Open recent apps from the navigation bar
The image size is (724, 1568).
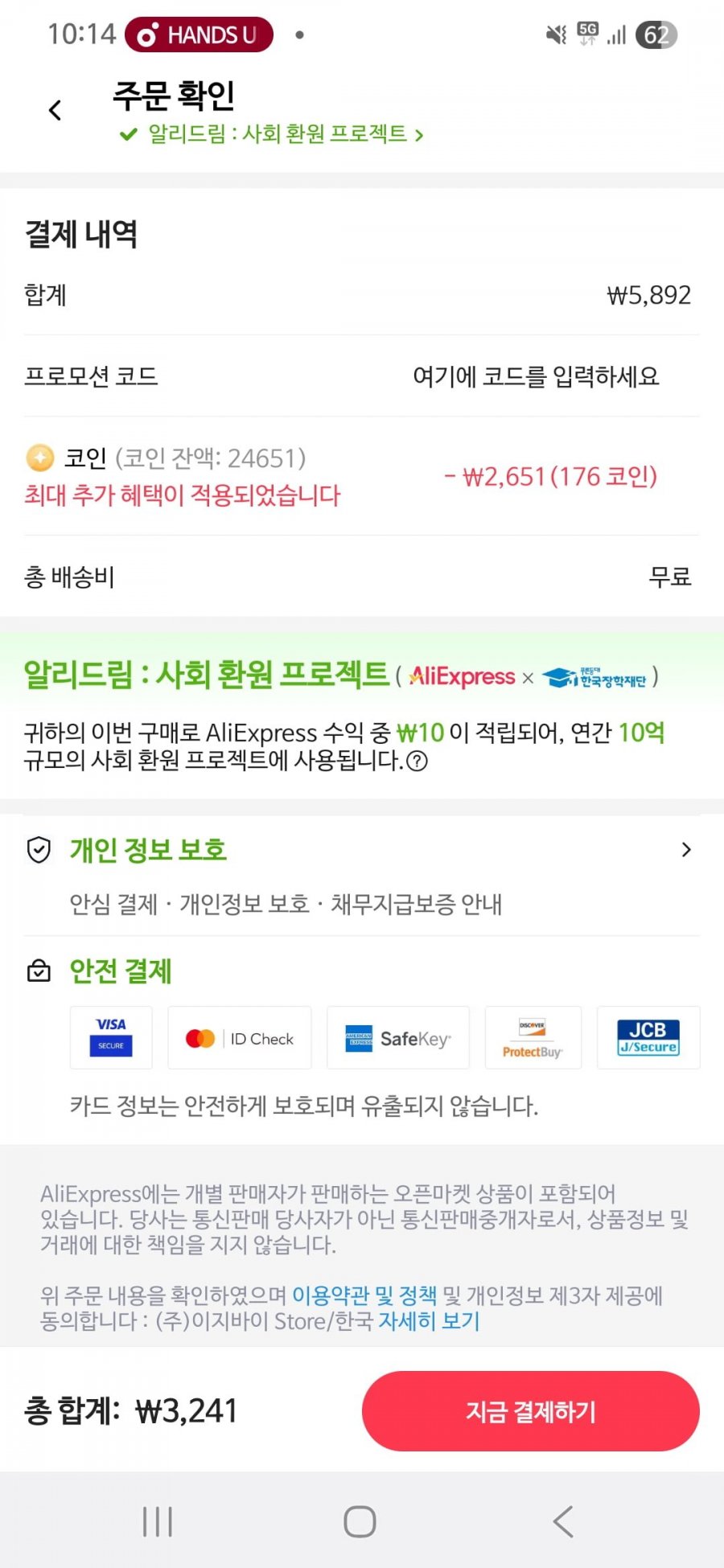[158, 1521]
